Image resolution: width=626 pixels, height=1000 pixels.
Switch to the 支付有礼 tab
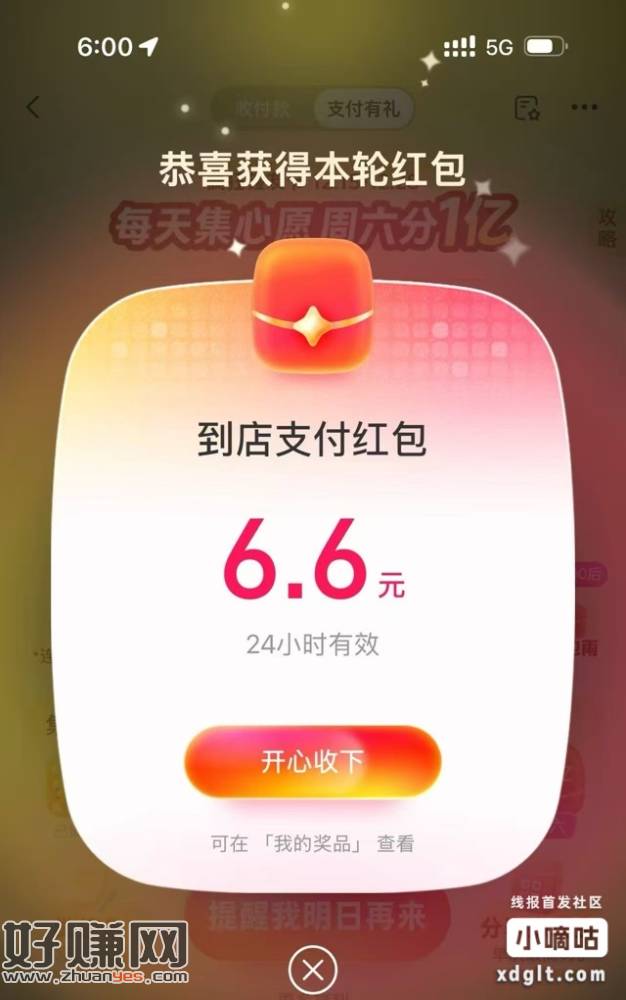pyautogui.click(x=362, y=109)
